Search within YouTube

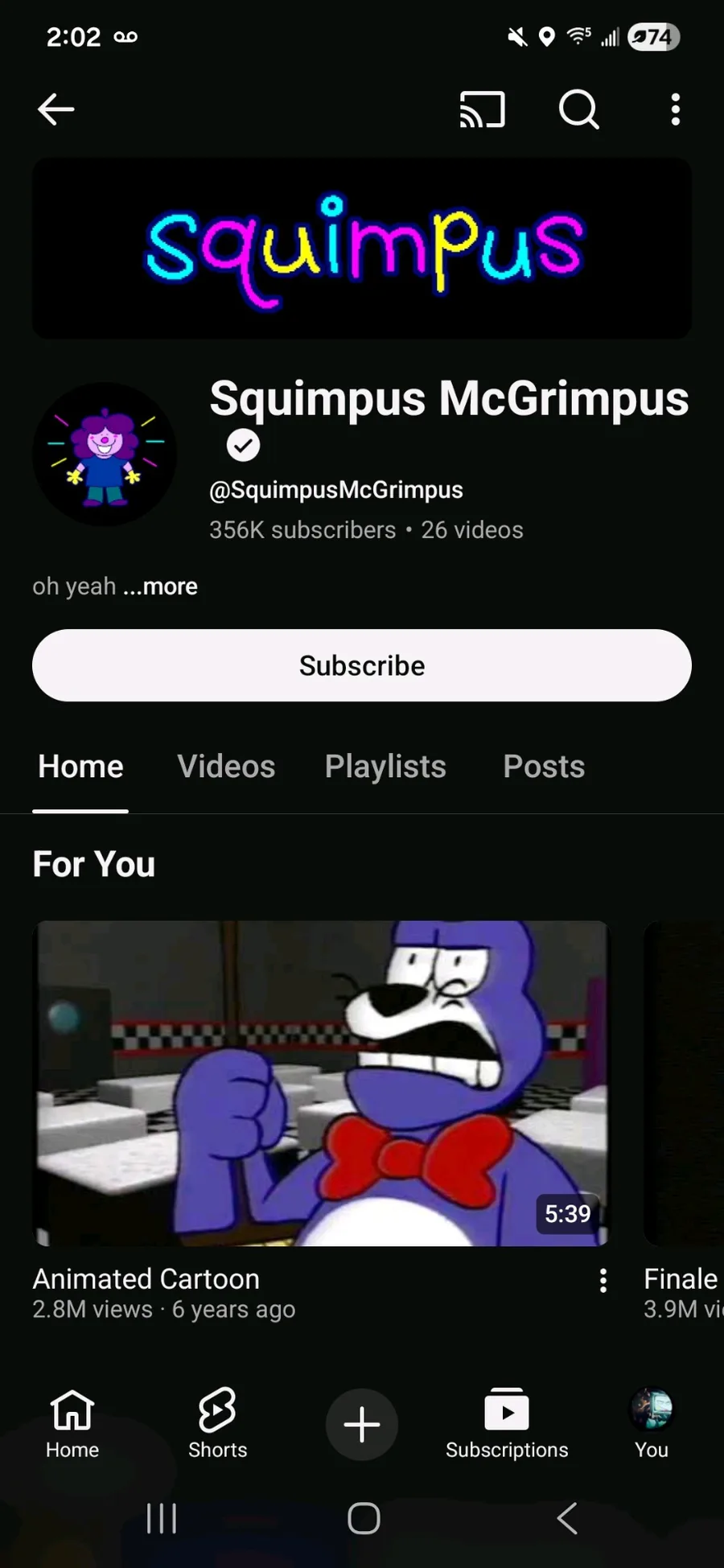click(578, 109)
